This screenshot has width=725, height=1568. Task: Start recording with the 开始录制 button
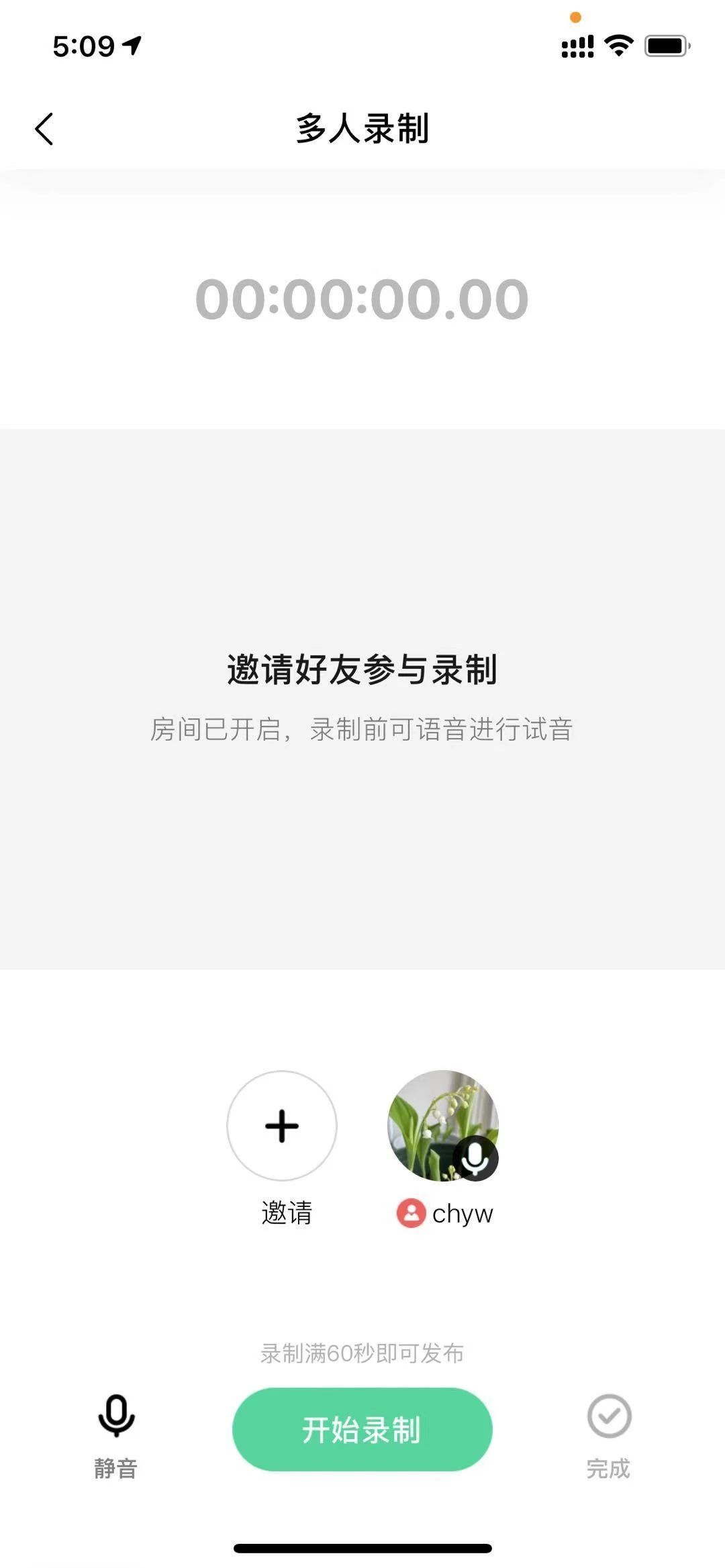click(362, 1430)
